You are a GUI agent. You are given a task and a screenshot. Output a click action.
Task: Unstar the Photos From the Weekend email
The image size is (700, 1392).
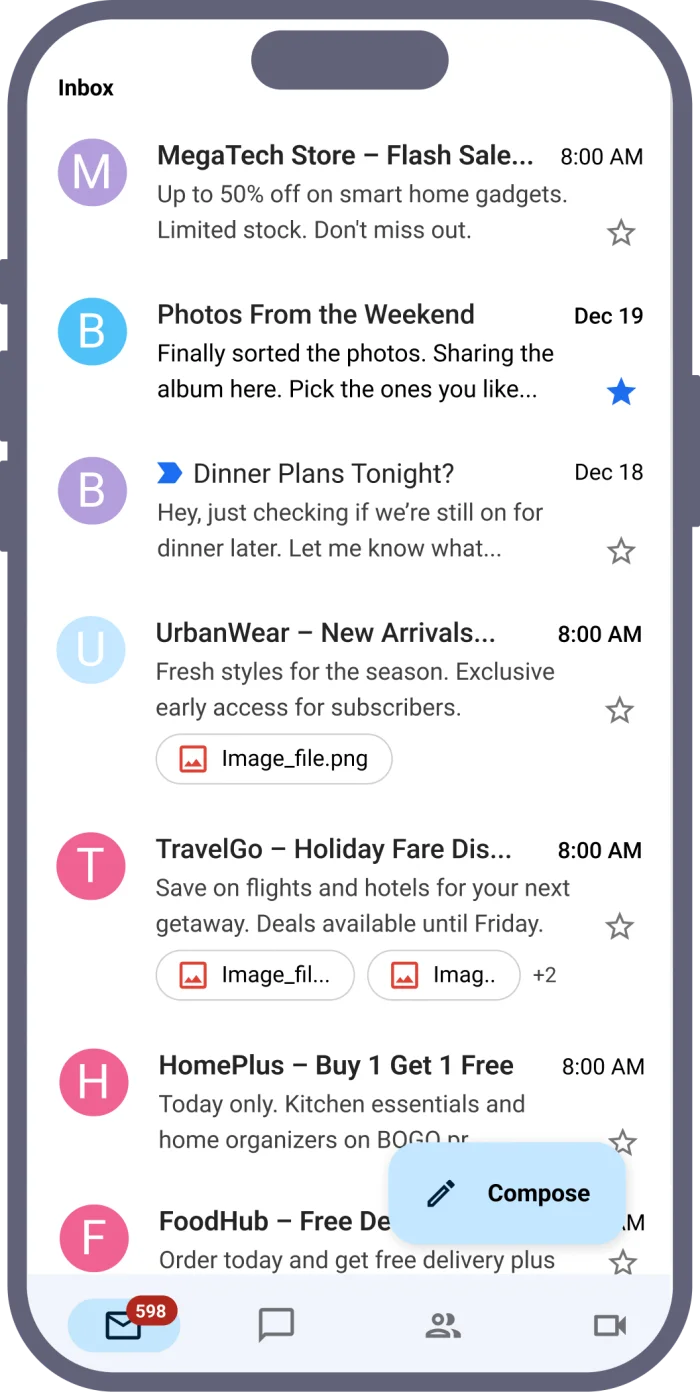pos(621,393)
